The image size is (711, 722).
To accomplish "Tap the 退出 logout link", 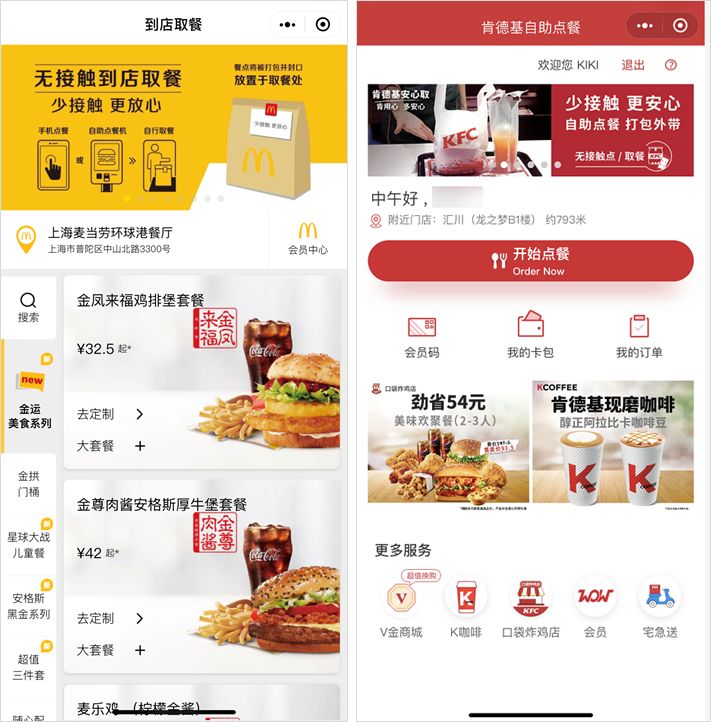I will 633,65.
